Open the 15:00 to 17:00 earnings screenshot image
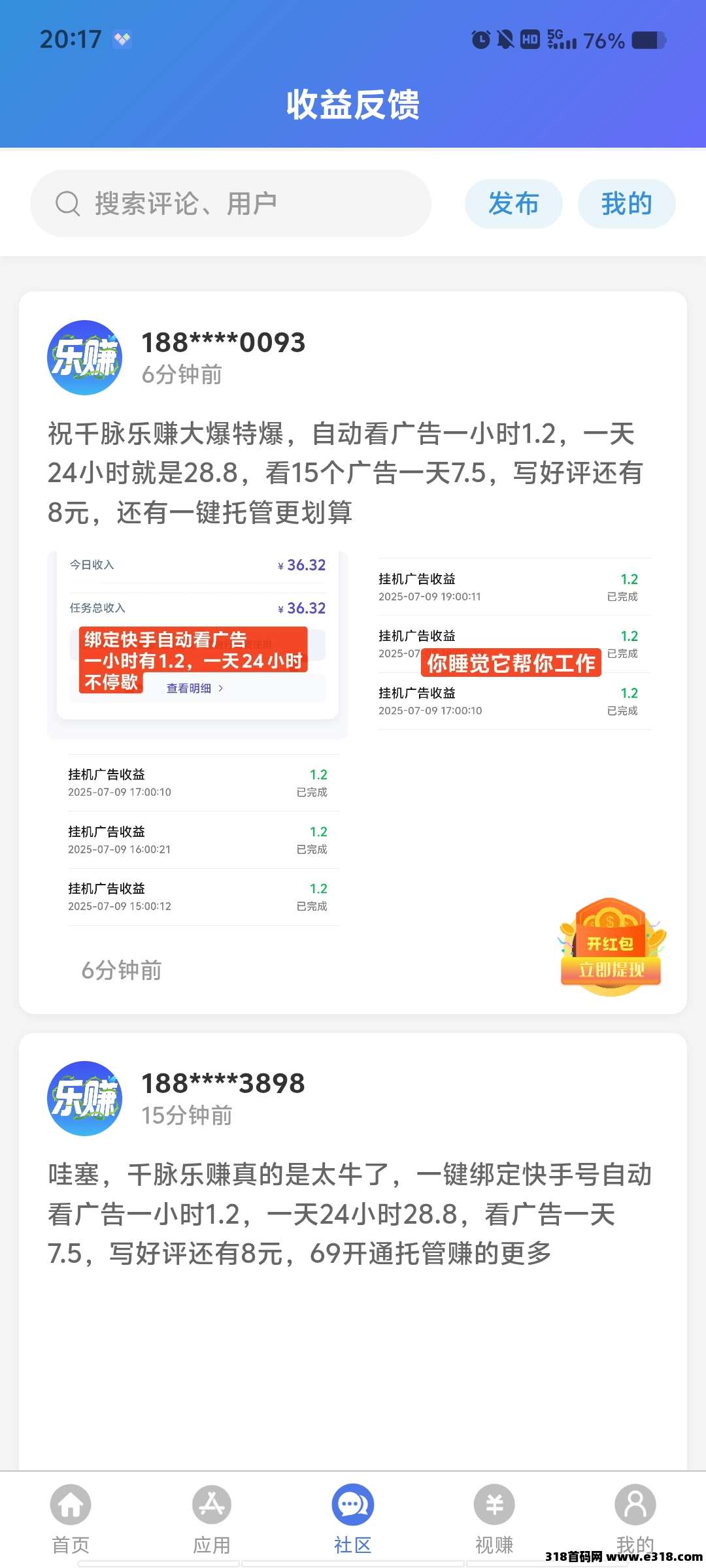Screen dimensions: 706x1568 [197, 840]
